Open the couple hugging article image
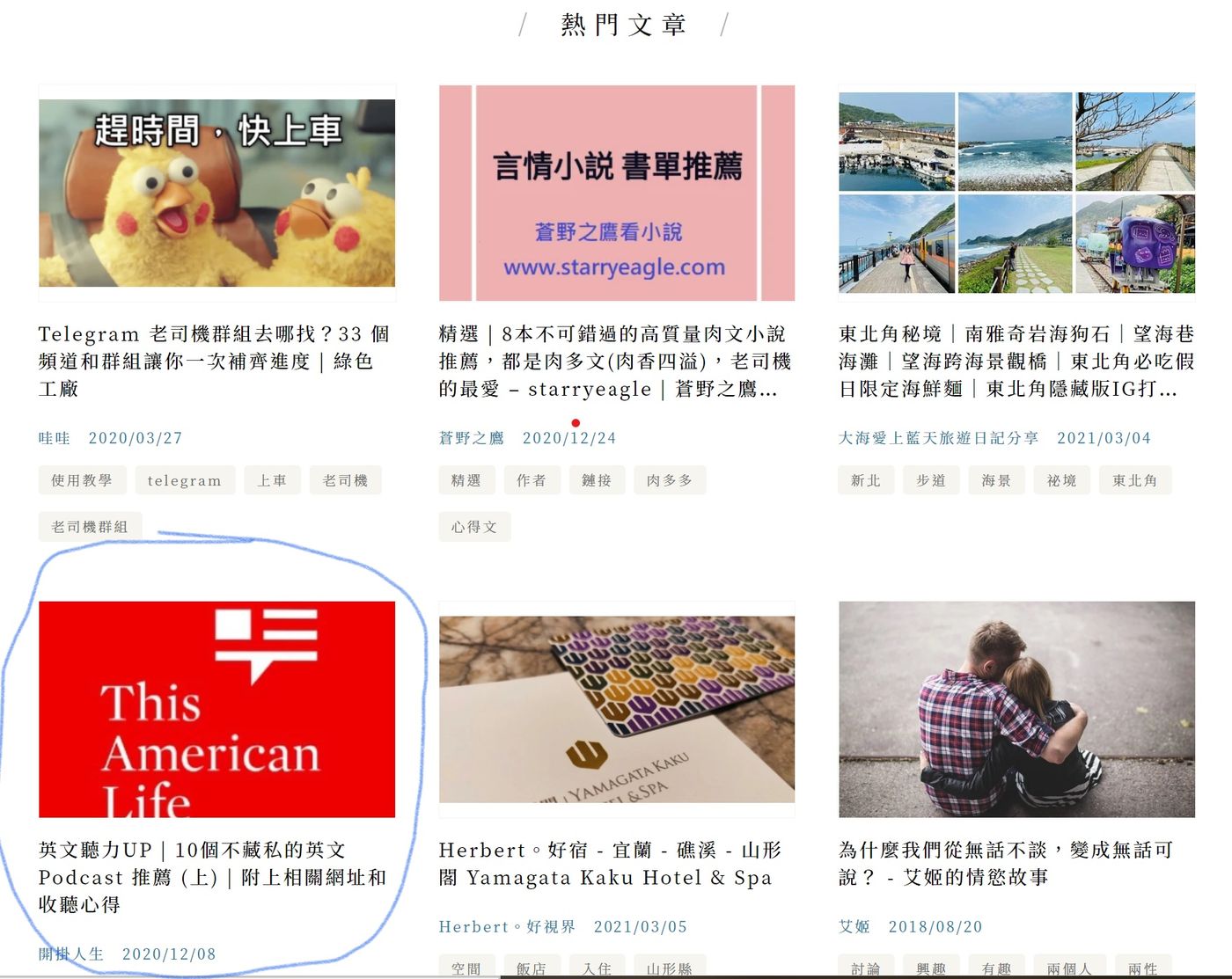Screen dimensions: 1232x979 1016,709
